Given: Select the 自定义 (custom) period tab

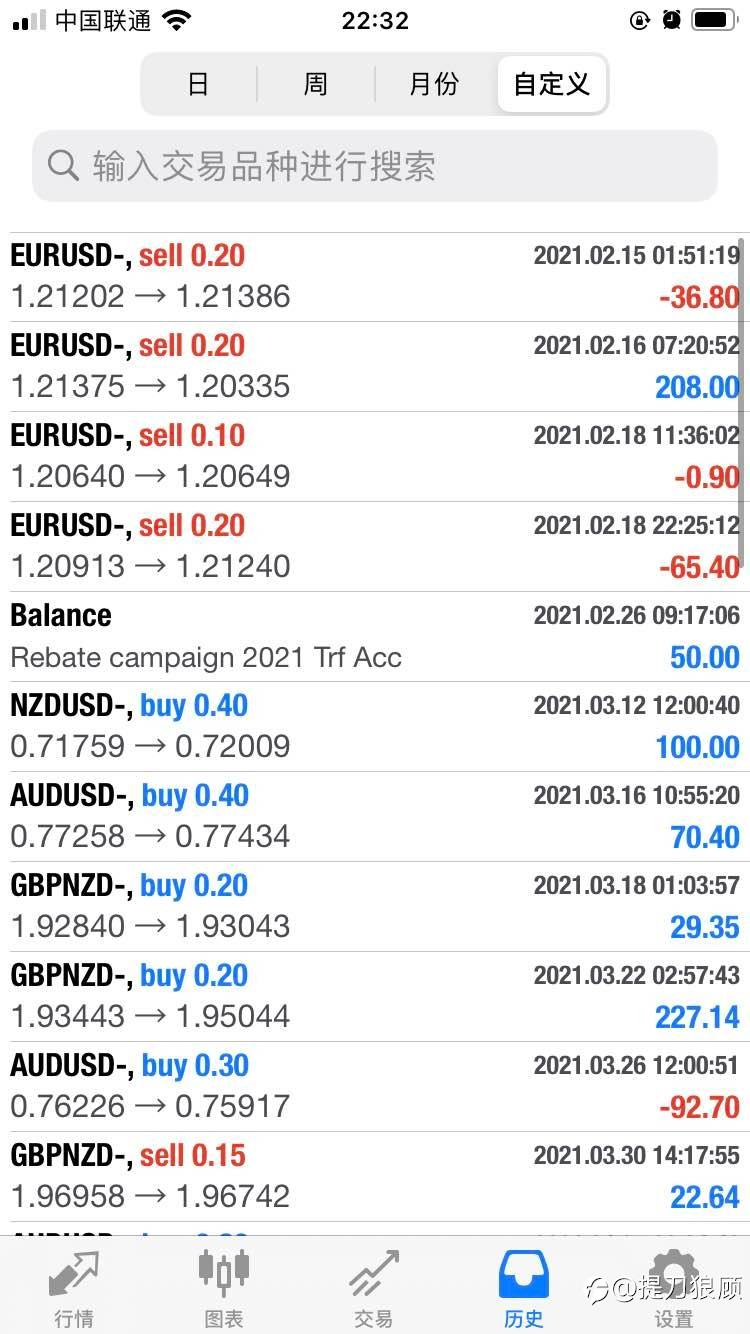Looking at the screenshot, I should (x=551, y=84).
